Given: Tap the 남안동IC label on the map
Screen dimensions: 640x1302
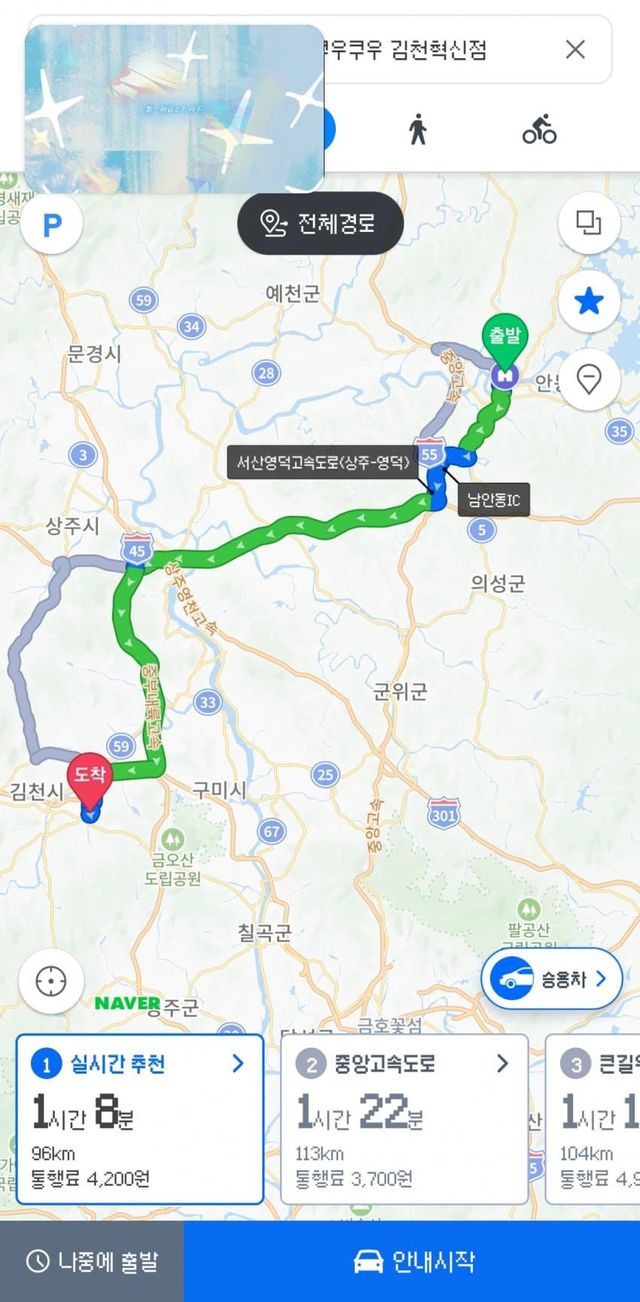Looking at the screenshot, I should point(494,500).
